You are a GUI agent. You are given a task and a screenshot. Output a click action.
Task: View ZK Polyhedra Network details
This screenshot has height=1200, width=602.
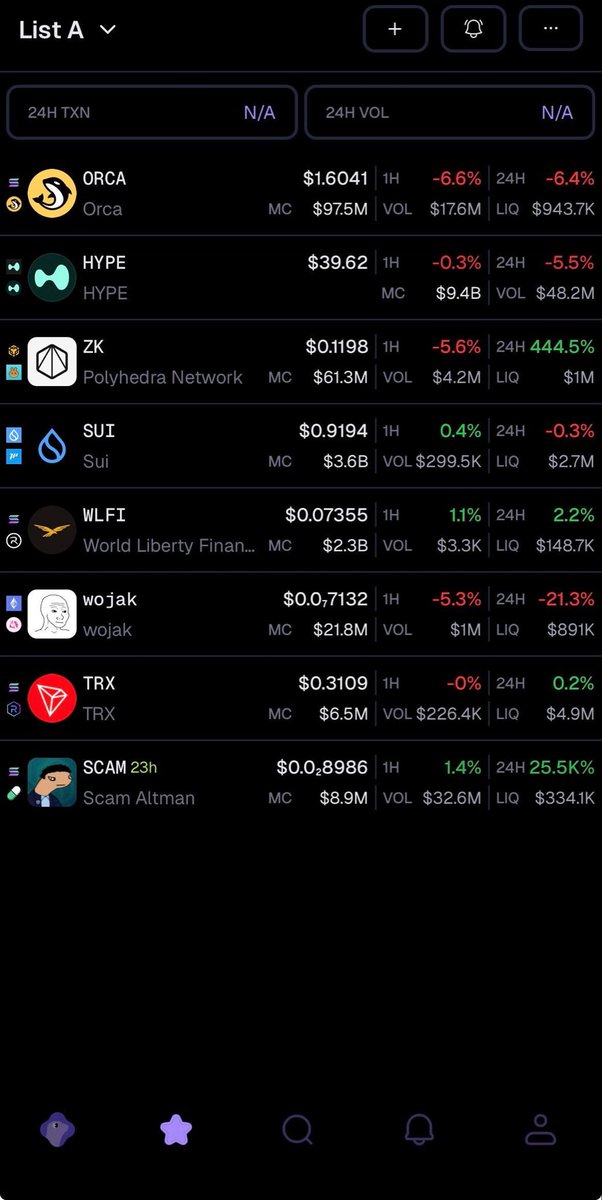[300, 361]
